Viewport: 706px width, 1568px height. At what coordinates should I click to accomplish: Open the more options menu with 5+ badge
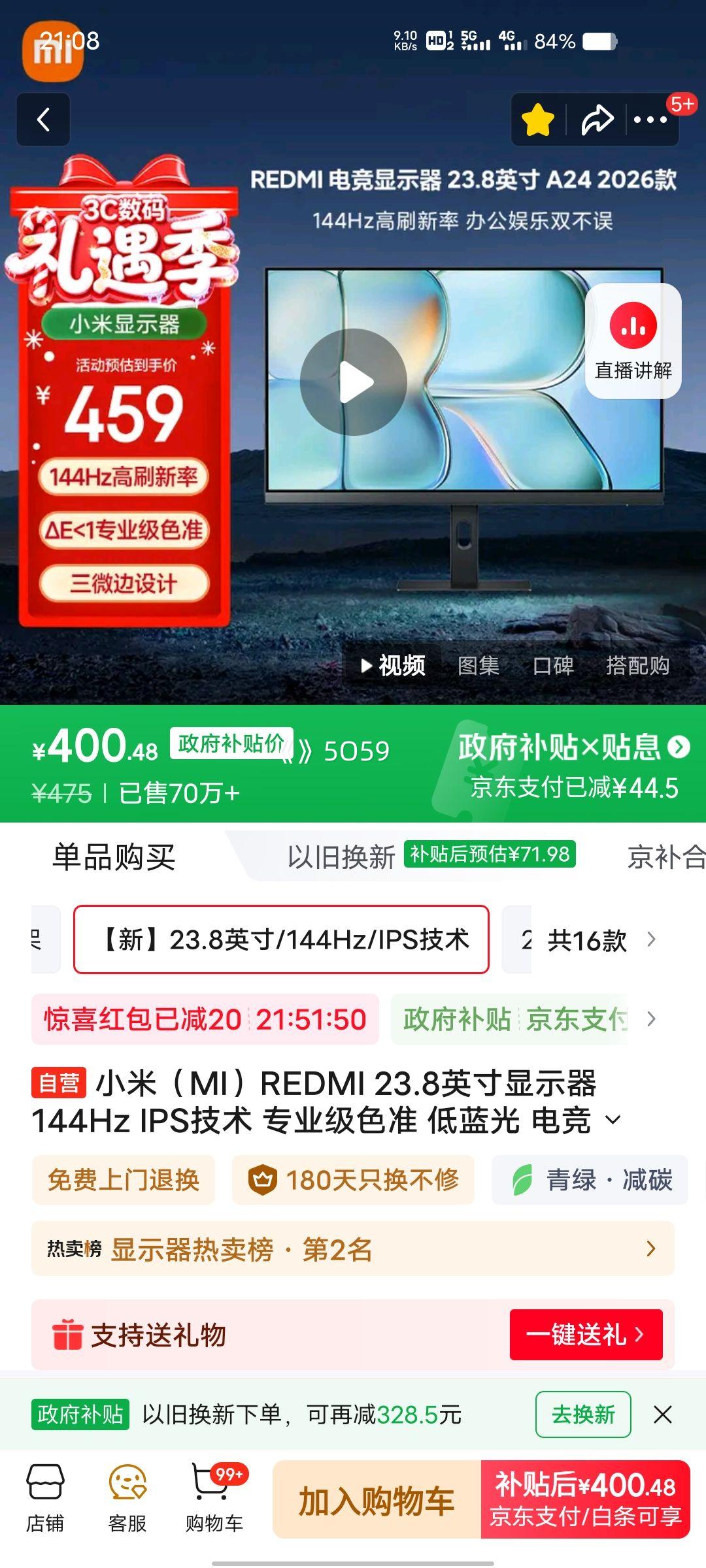[x=650, y=120]
